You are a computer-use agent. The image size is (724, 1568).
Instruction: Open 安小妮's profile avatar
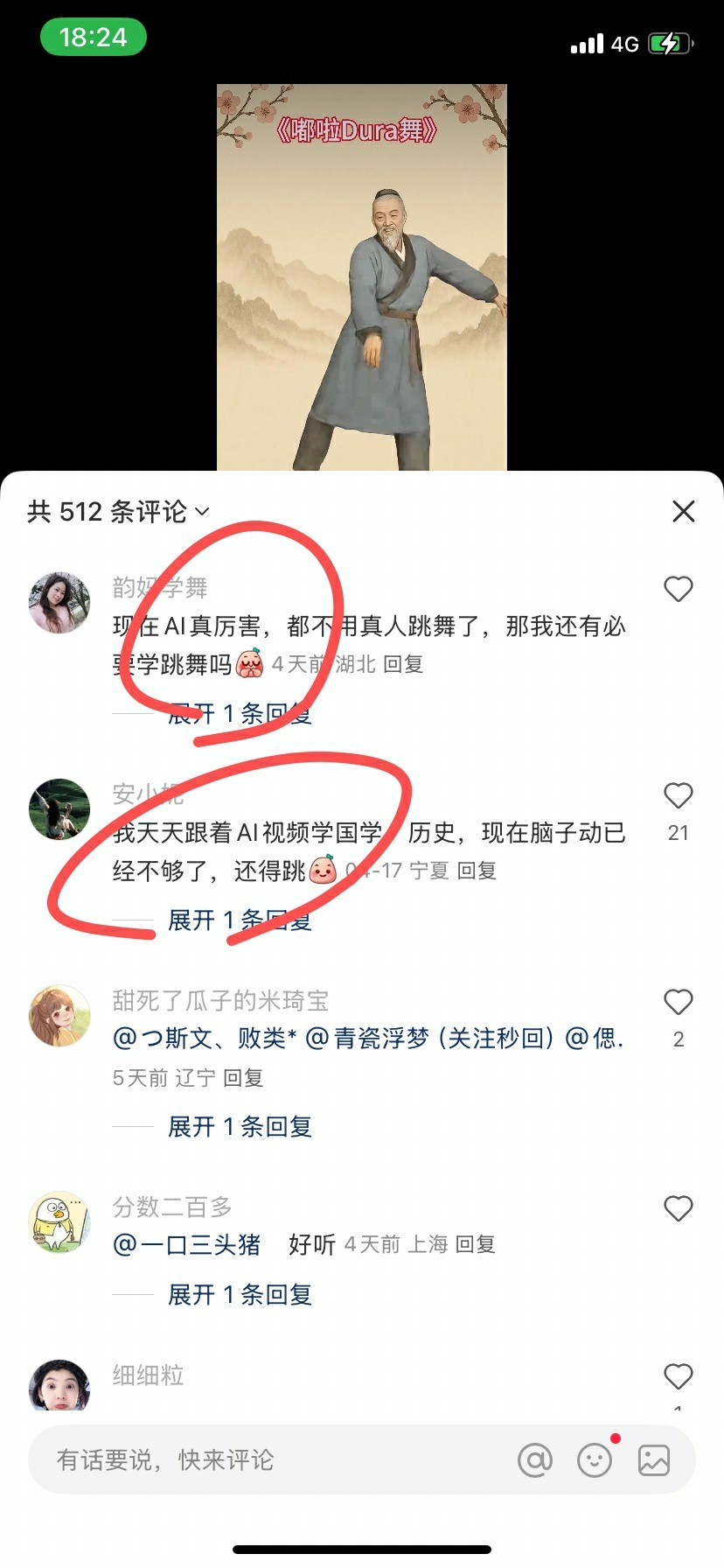click(59, 809)
